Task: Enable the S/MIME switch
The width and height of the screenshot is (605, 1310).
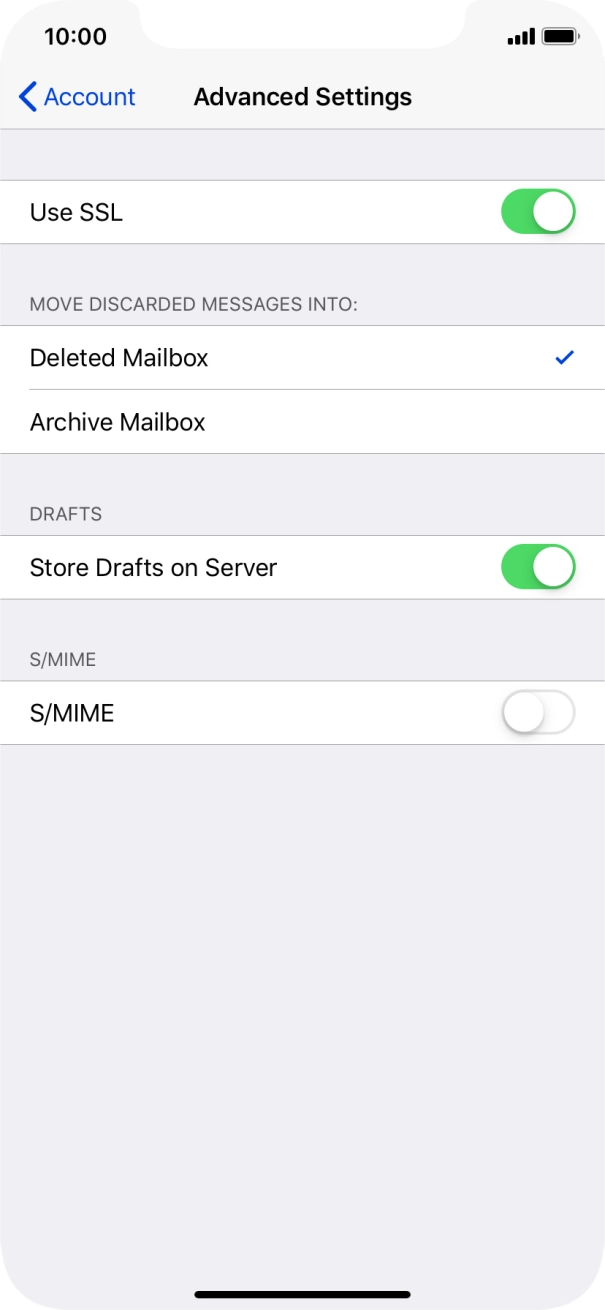Action: coord(538,713)
